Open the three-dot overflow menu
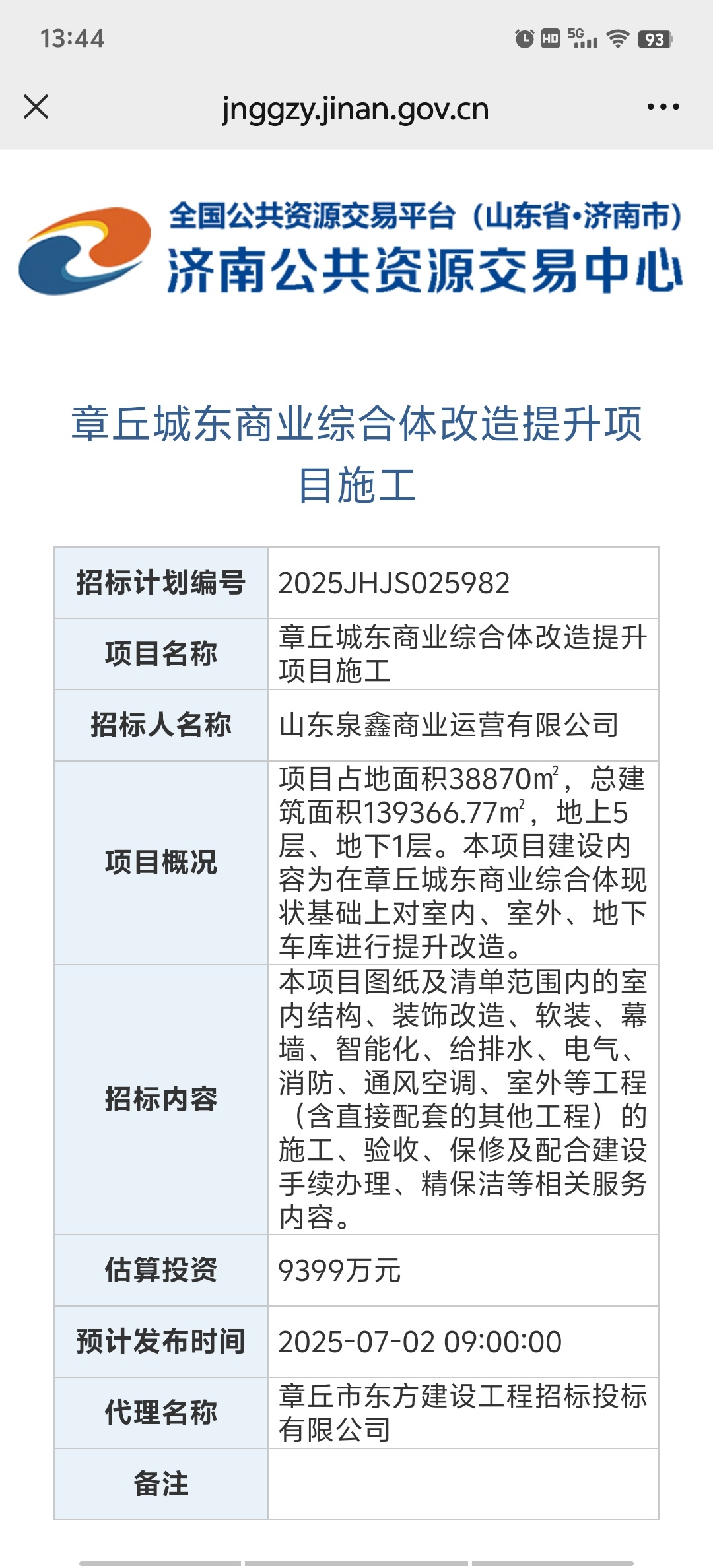This screenshot has width=713, height=1568. pyautogui.click(x=663, y=107)
